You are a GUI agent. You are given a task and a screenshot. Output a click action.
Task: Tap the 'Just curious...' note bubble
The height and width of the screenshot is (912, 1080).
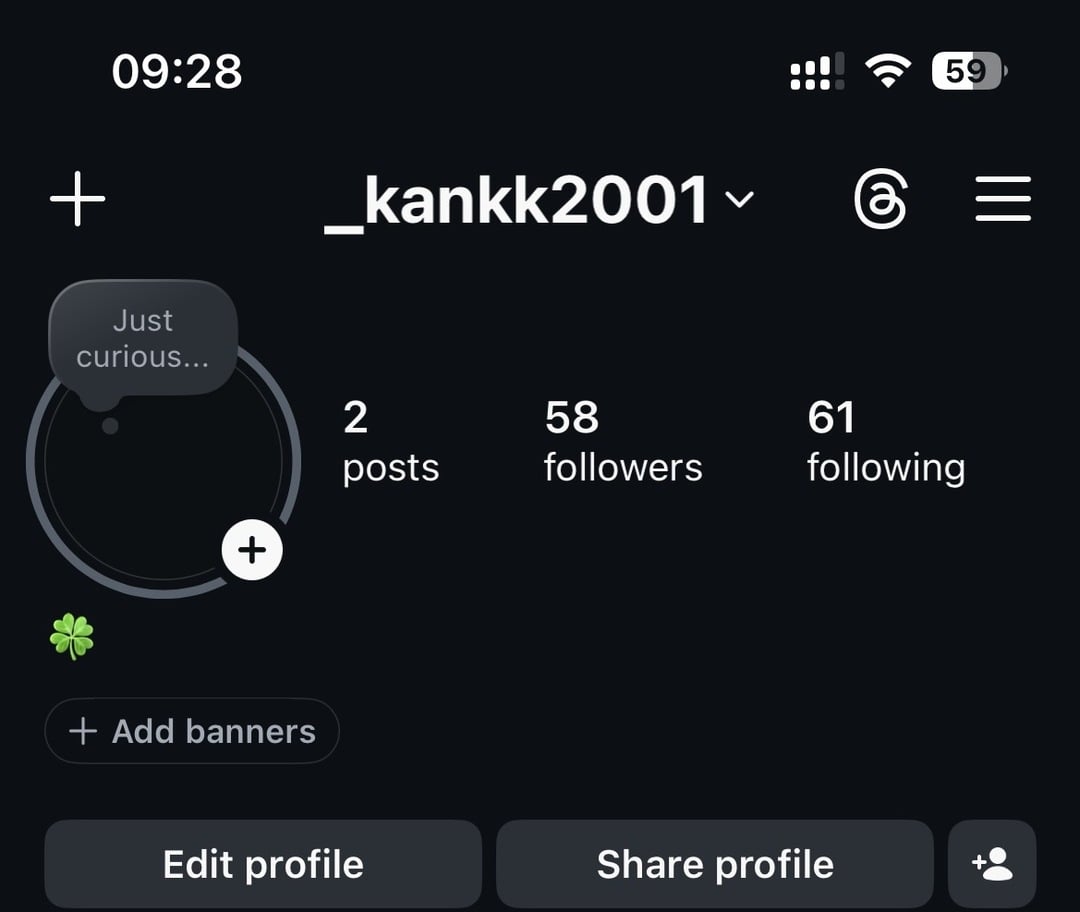pos(143,338)
